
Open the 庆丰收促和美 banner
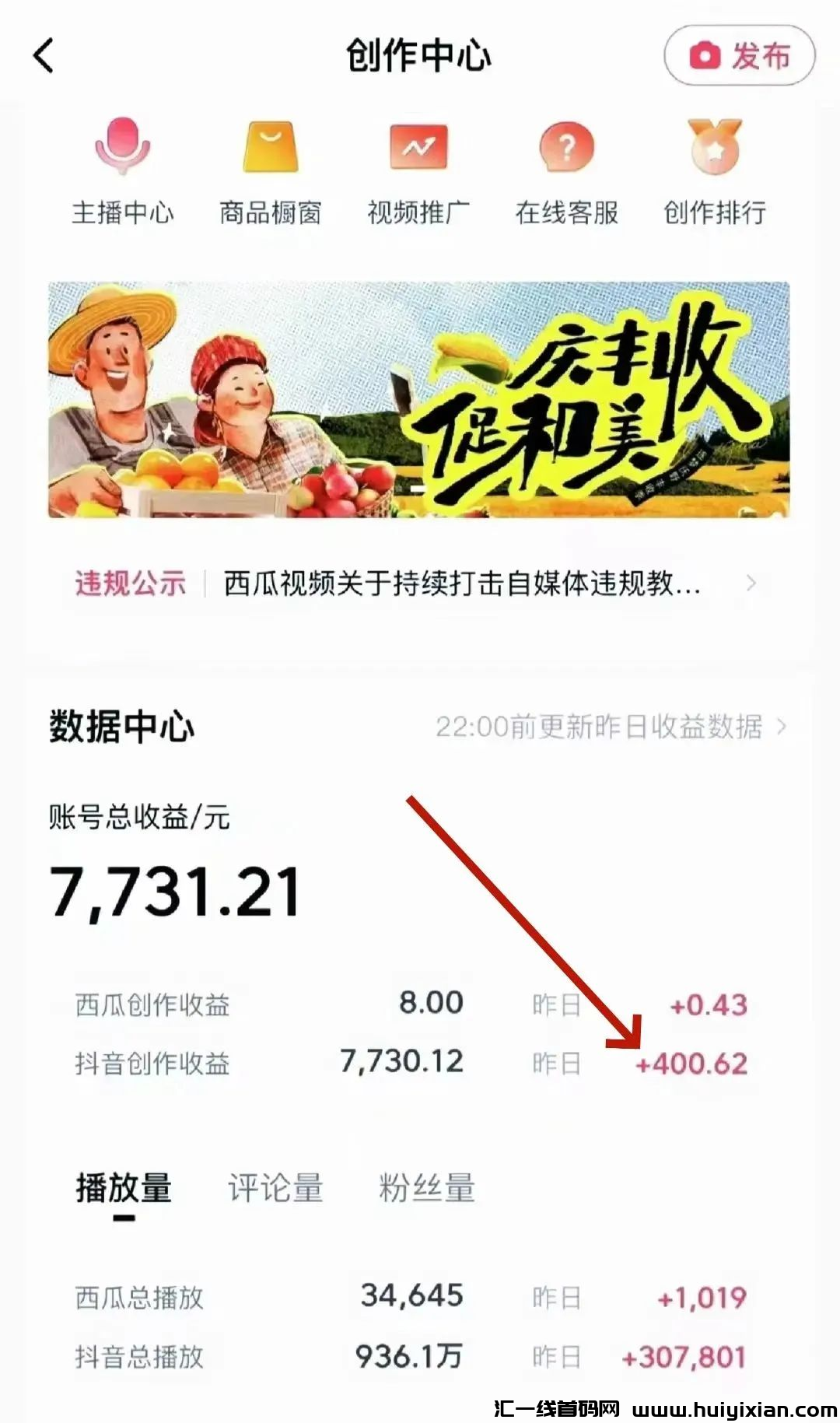418,400
